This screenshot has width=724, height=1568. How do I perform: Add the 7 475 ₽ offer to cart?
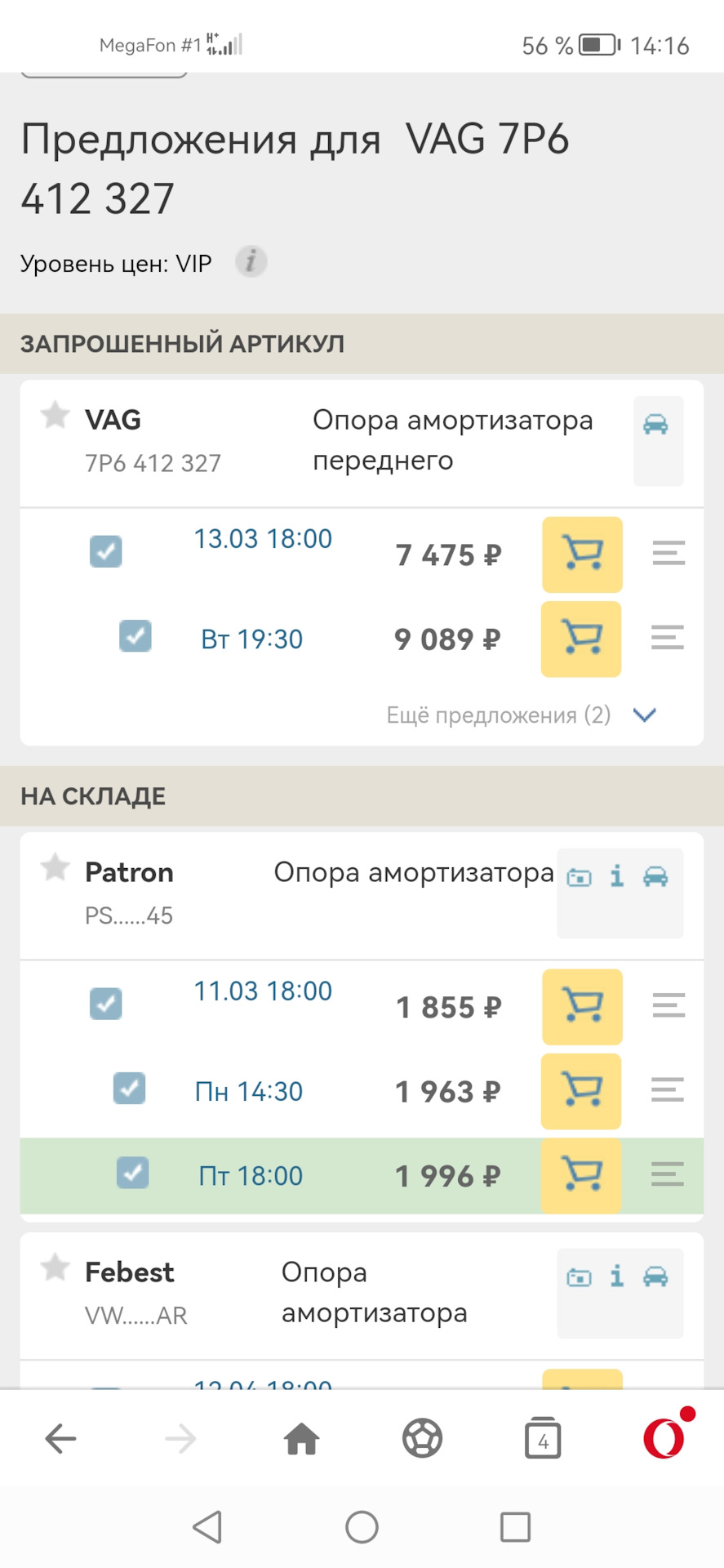[x=581, y=555]
